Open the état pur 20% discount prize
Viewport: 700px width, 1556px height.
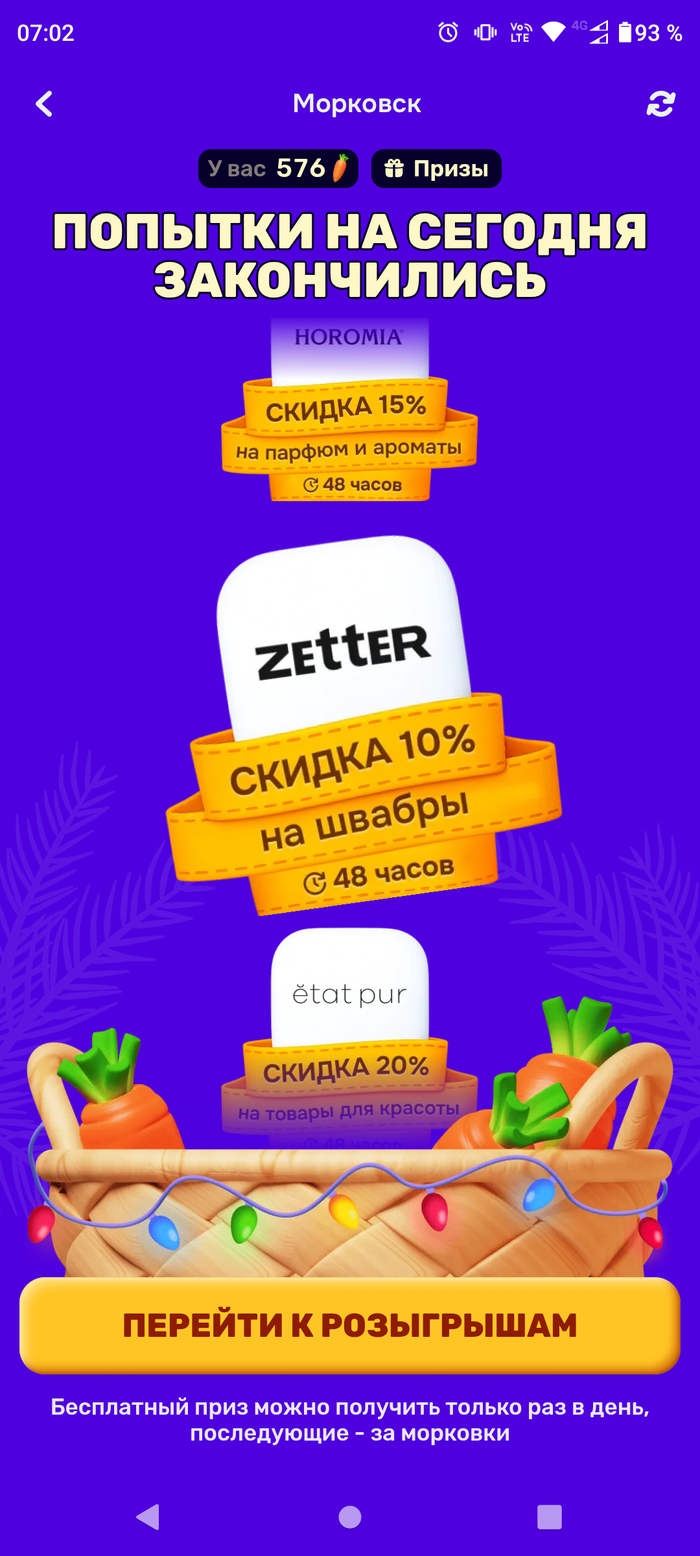coord(349,1040)
